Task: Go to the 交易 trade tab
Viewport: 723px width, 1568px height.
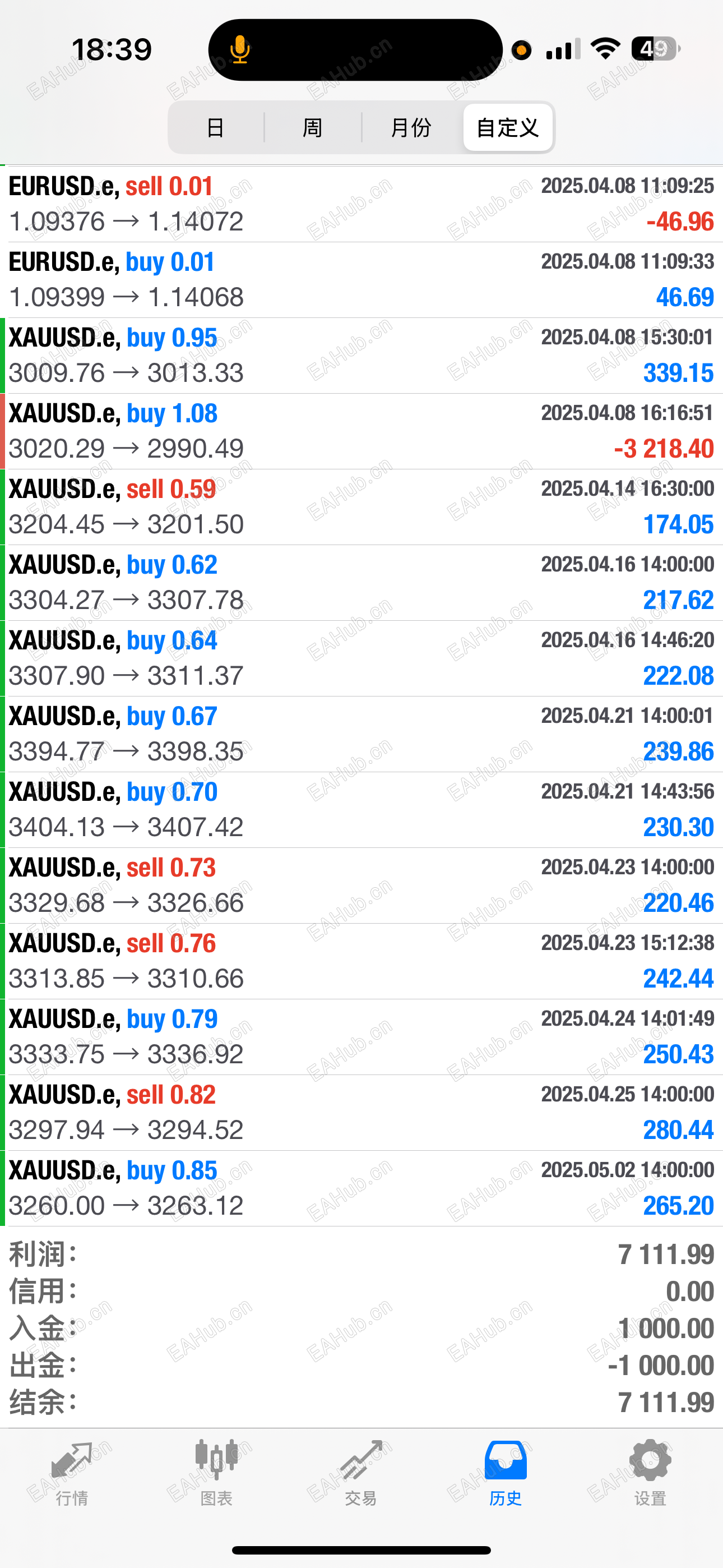Action: [361, 1470]
